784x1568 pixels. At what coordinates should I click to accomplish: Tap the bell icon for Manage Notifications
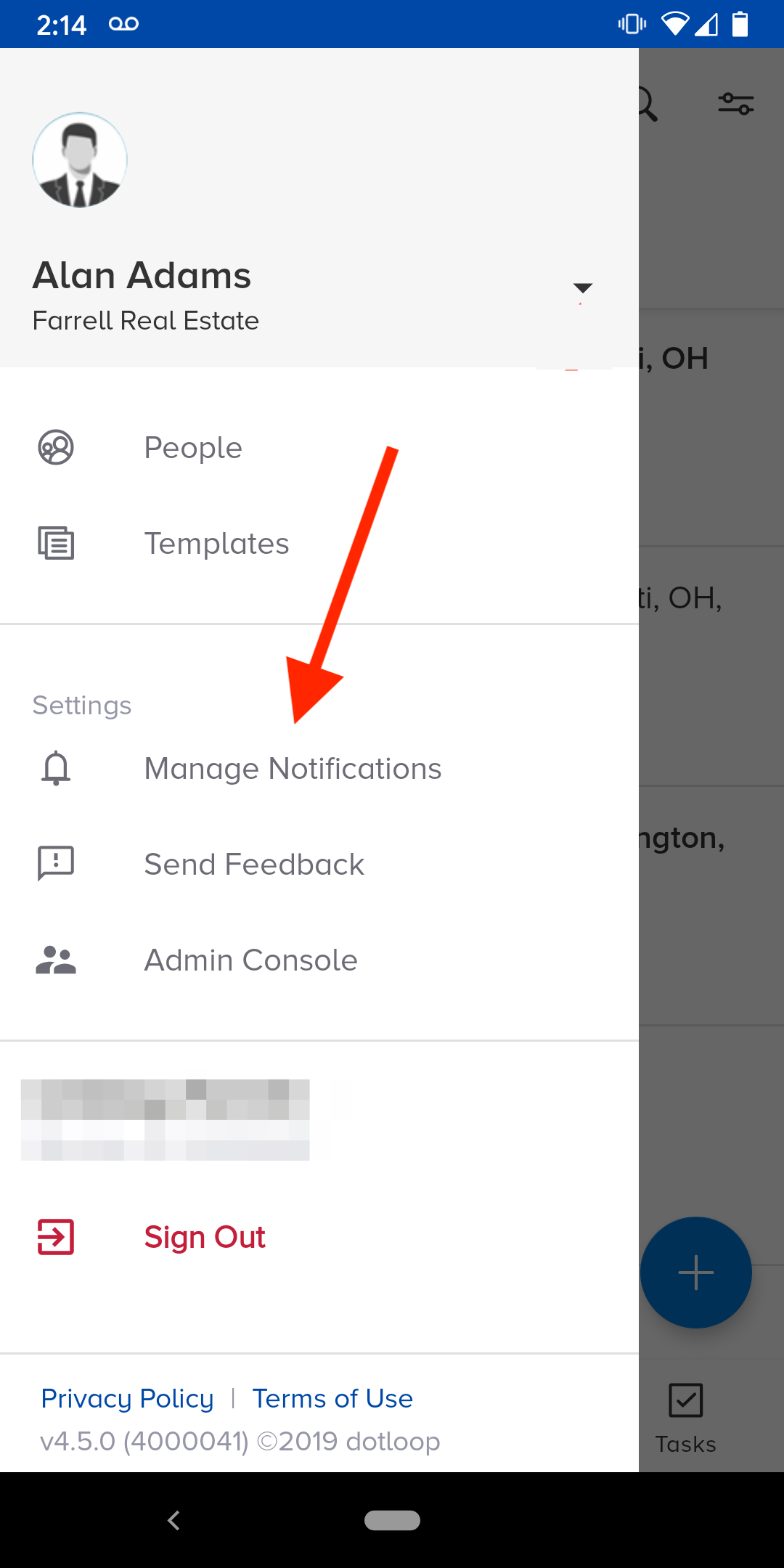55,768
